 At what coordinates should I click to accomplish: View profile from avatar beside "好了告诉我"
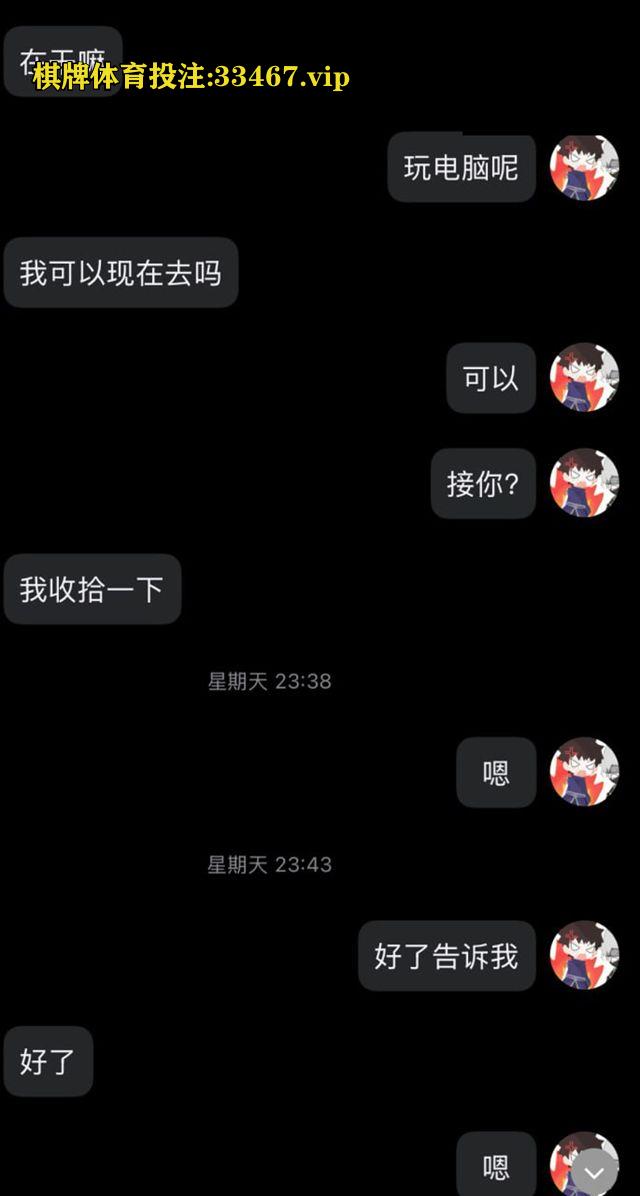coord(584,955)
